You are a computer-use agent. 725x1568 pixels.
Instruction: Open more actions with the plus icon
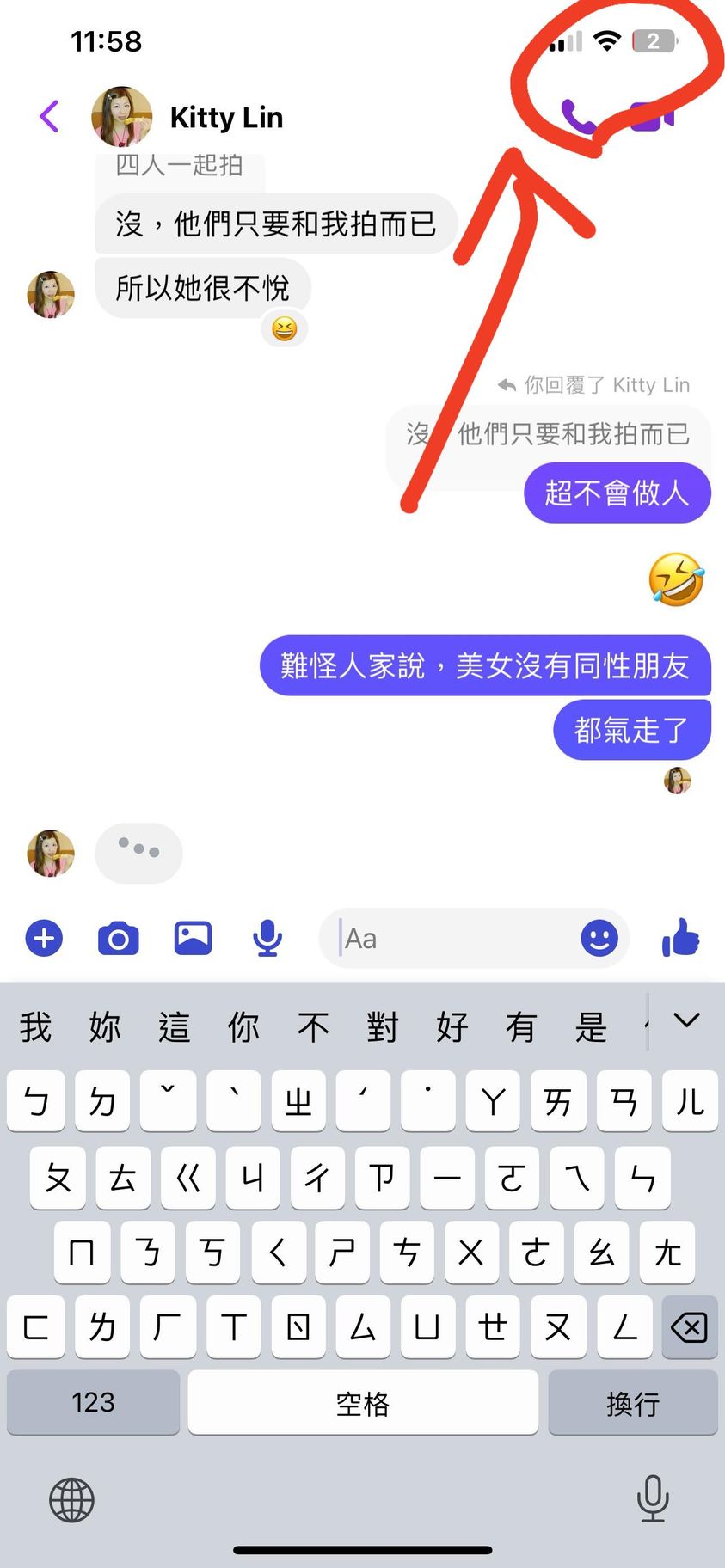pyautogui.click(x=45, y=938)
